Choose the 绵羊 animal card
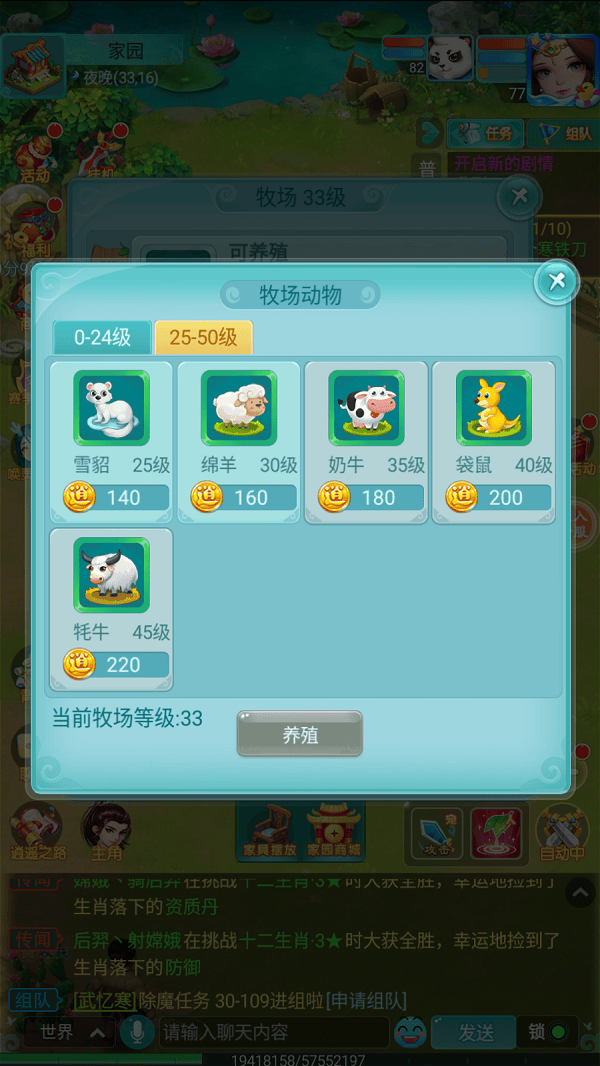 tap(238, 442)
